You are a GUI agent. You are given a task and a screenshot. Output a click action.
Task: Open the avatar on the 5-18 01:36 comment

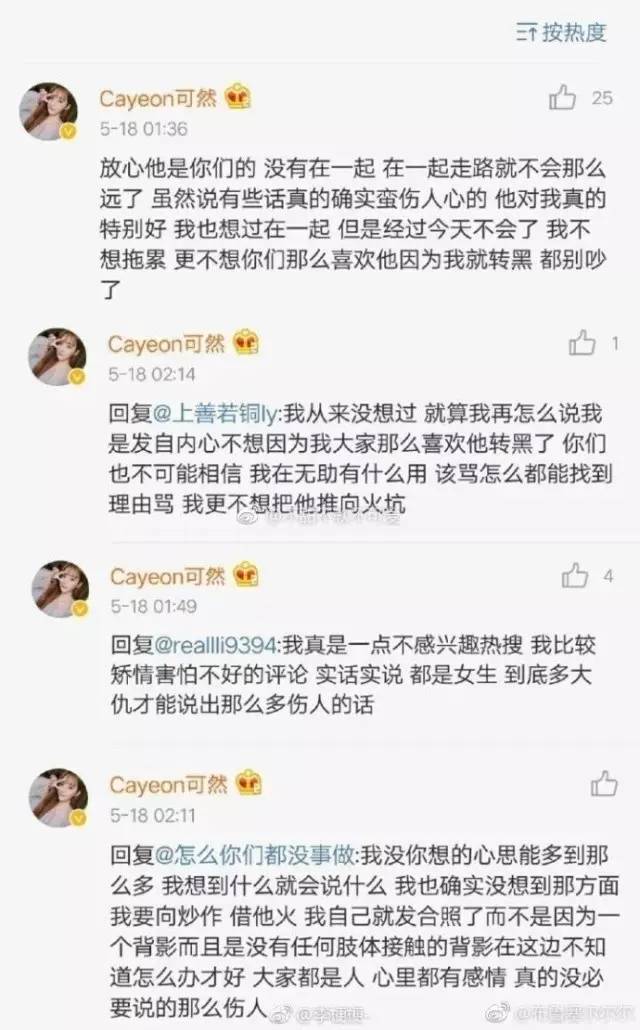pyautogui.click(x=49, y=111)
